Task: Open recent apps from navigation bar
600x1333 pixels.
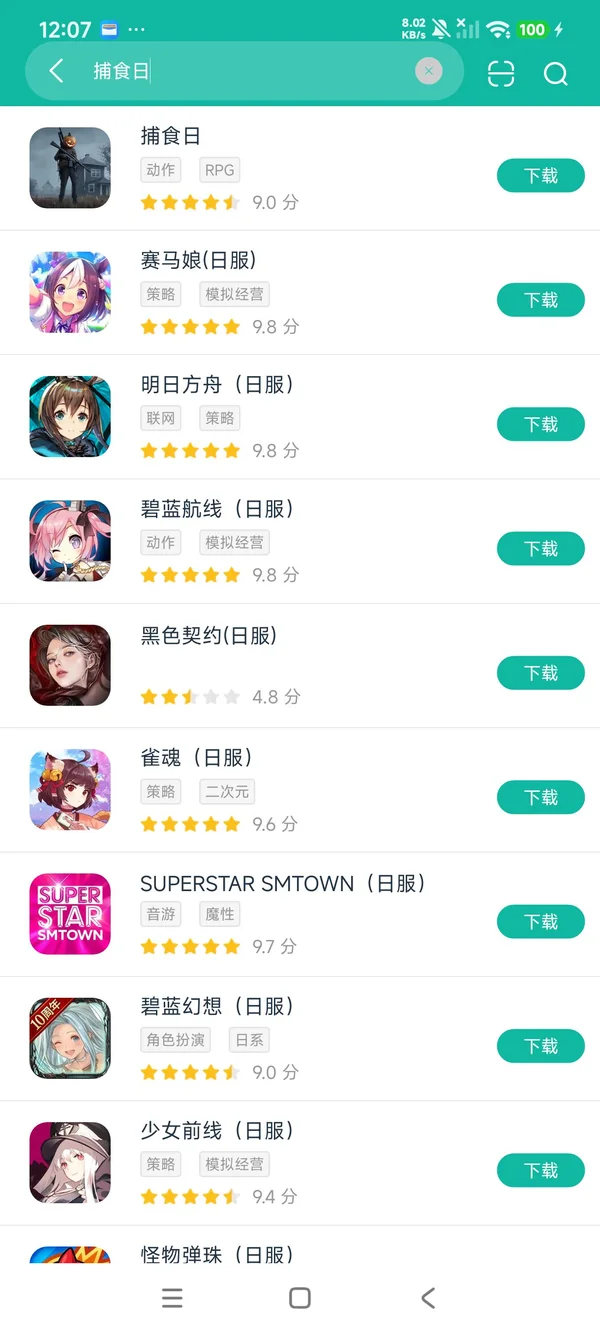Action: [172, 1298]
